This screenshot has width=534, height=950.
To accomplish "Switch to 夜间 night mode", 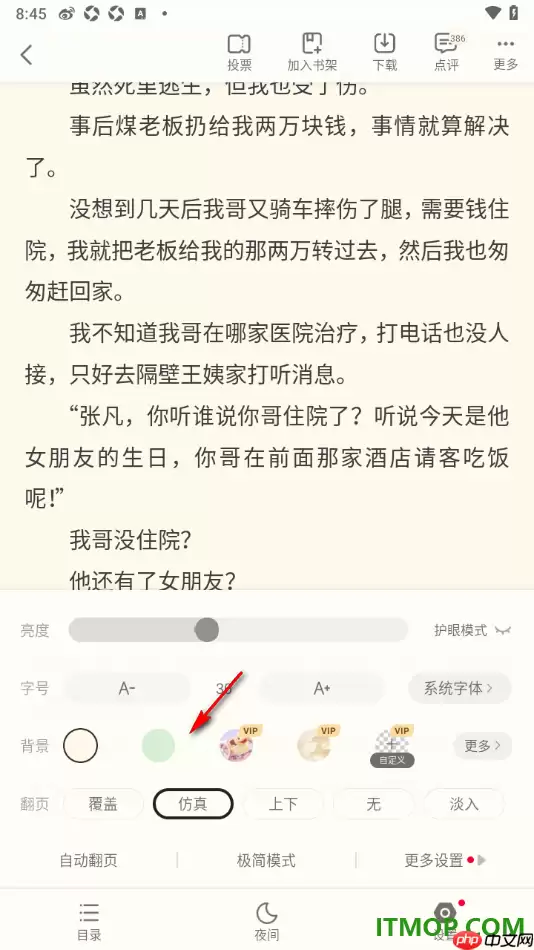I will click(266, 921).
